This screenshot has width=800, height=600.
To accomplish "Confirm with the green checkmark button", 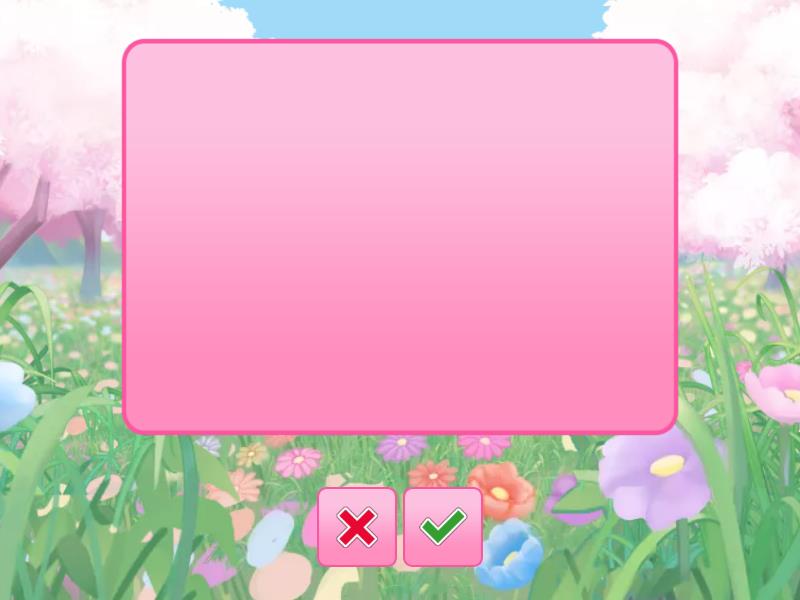I will pyautogui.click(x=443, y=527).
